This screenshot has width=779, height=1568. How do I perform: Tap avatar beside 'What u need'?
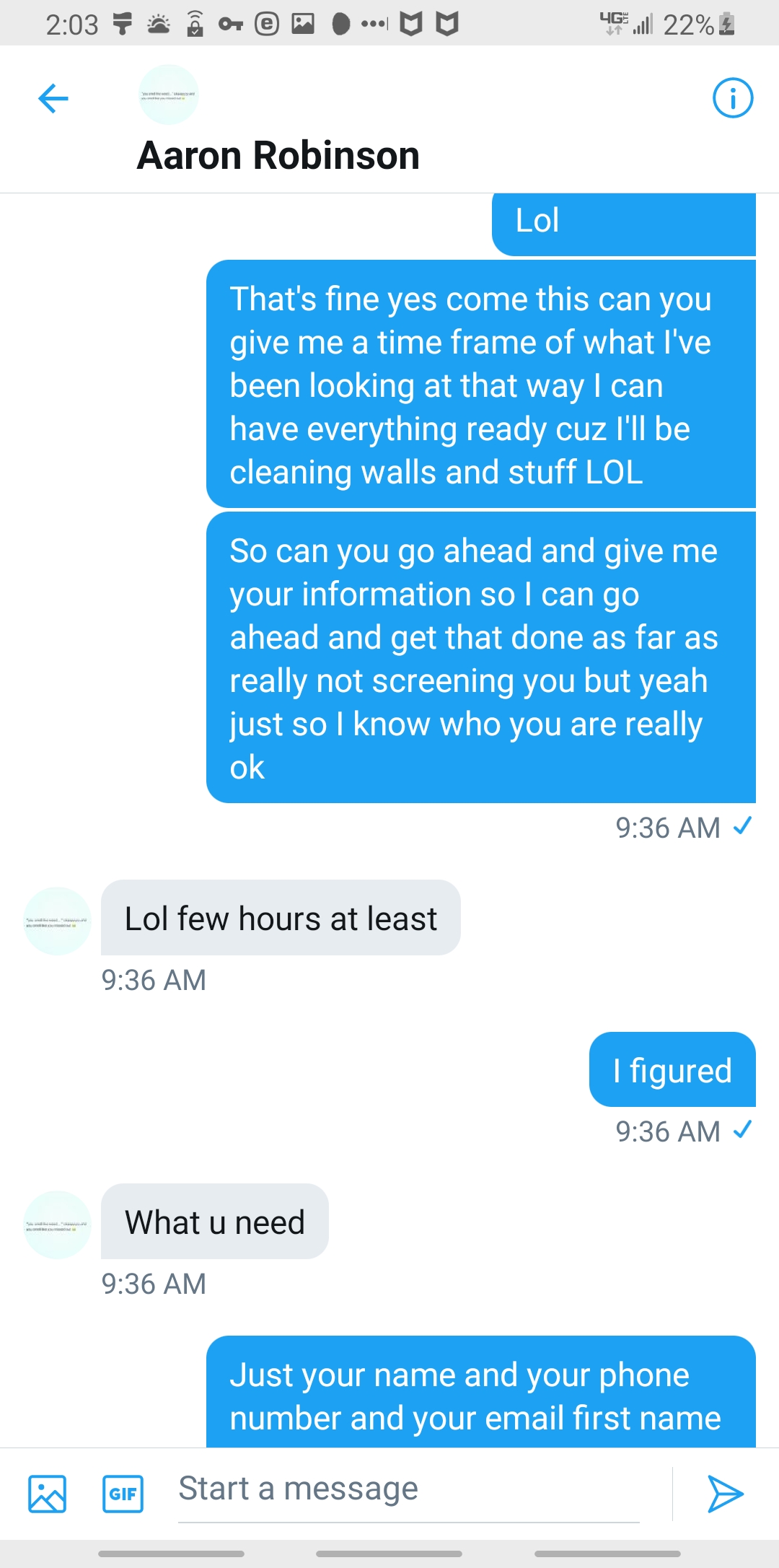(57, 1225)
